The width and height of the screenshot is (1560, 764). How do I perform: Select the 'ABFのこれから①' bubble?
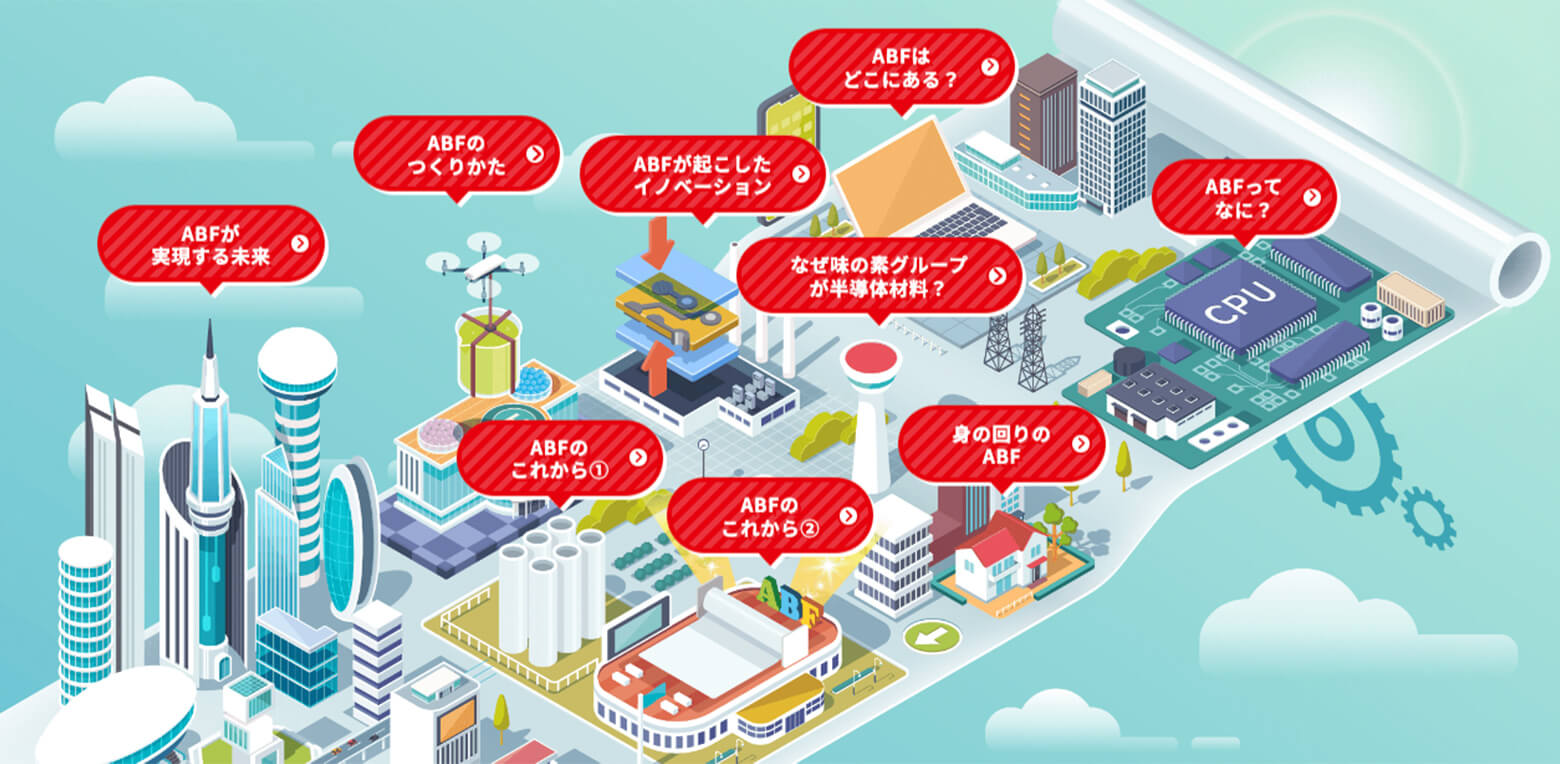(x=559, y=458)
